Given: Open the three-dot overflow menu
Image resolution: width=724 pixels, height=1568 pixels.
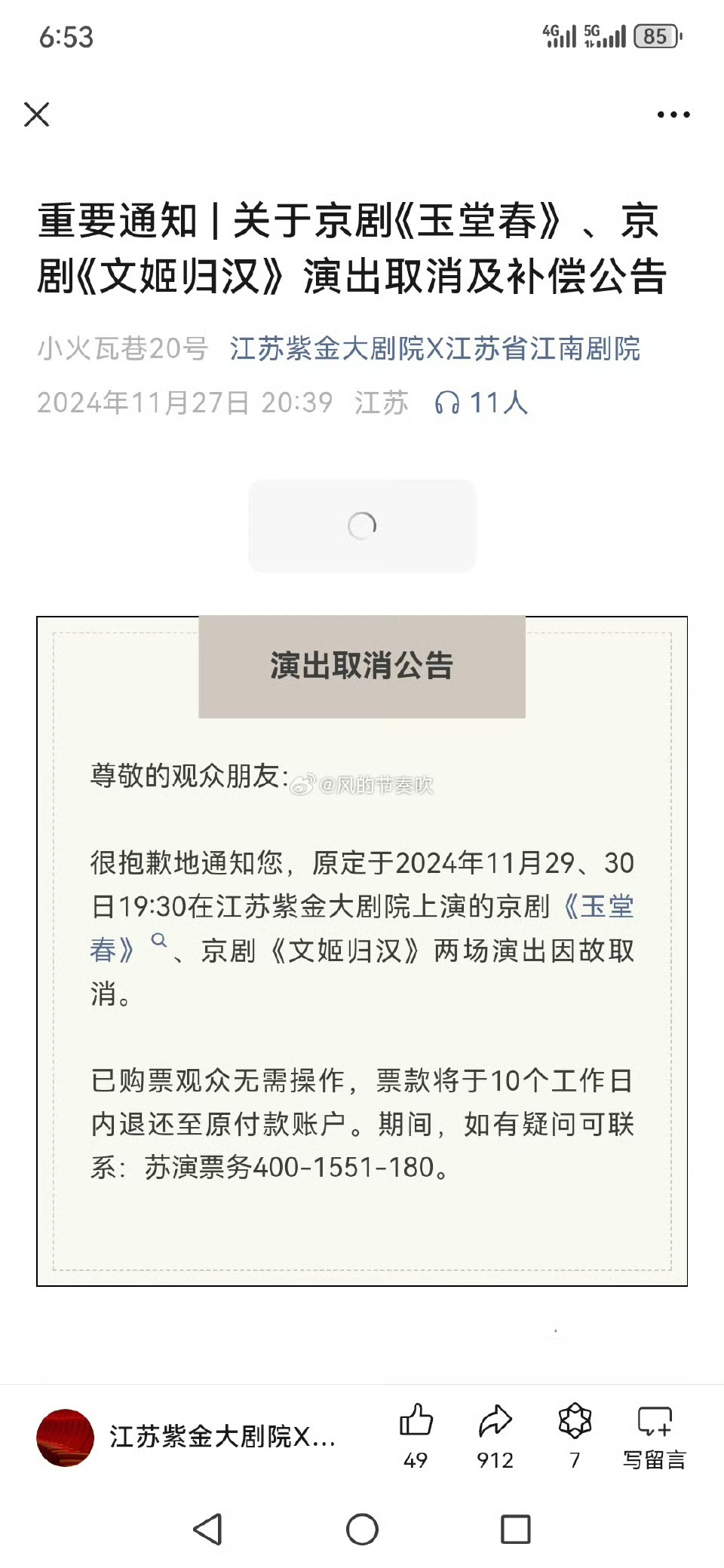Looking at the screenshot, I should tap(673, 115).
